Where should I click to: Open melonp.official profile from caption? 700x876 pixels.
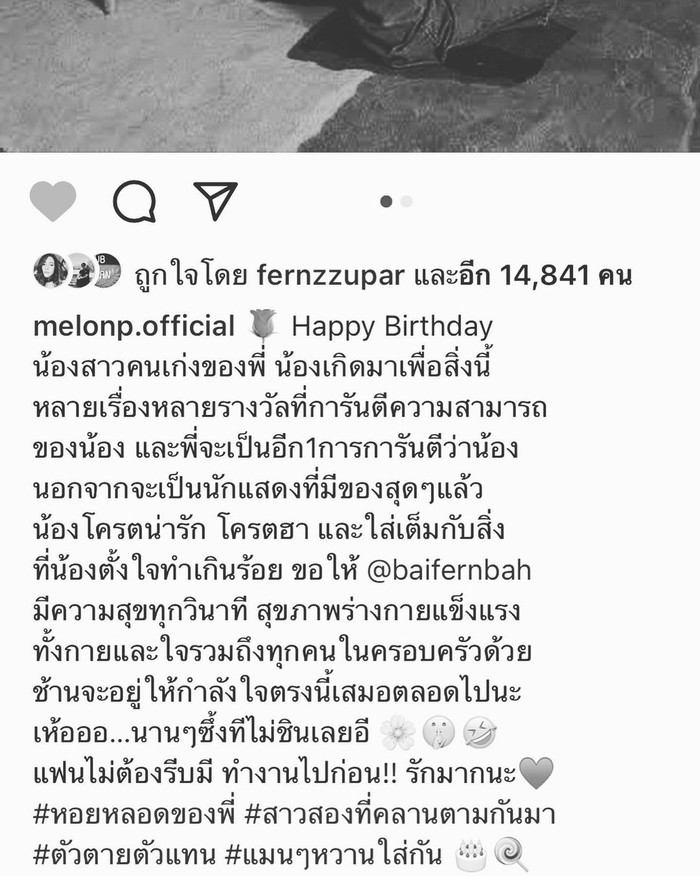point(134,326)
